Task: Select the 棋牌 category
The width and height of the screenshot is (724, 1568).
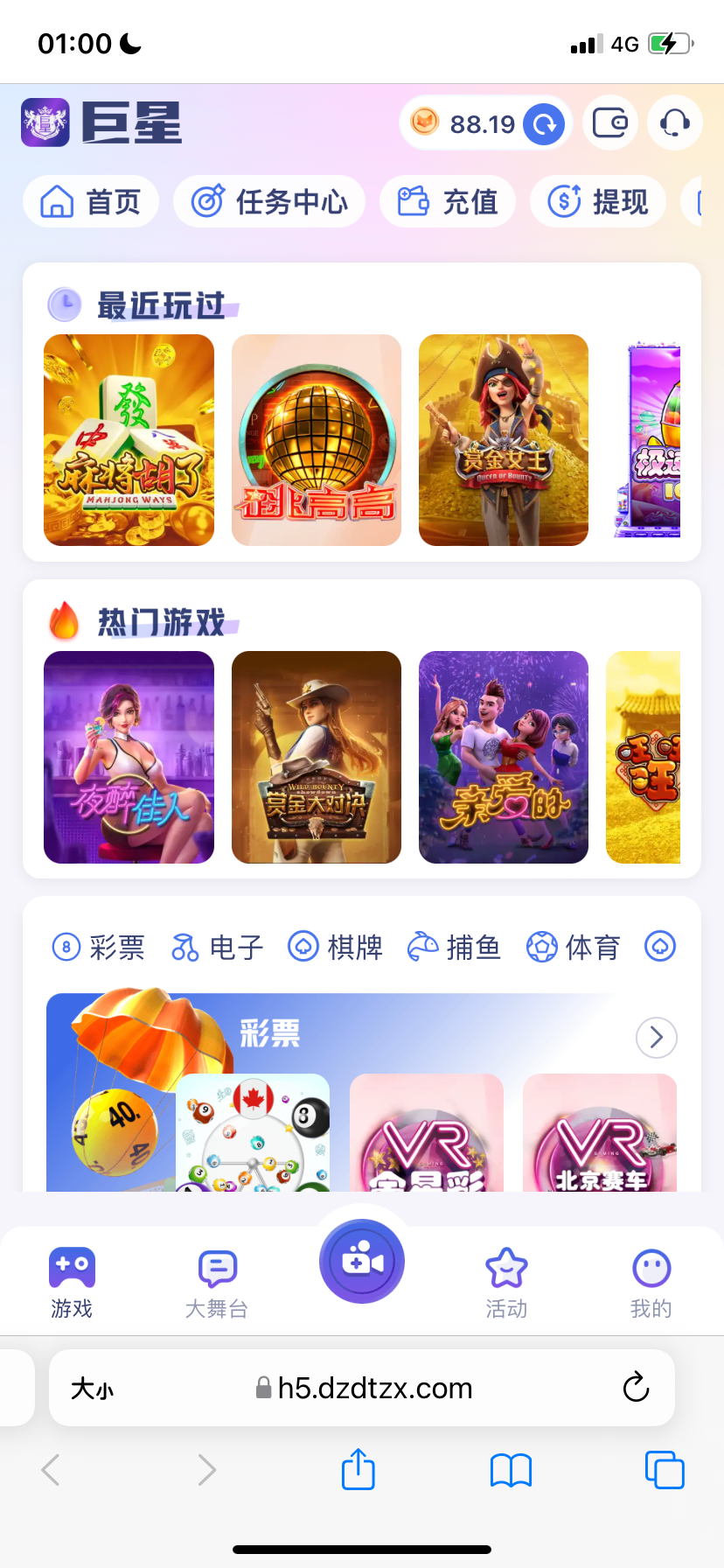Action: pyautogui.click(x=336, y=947)
